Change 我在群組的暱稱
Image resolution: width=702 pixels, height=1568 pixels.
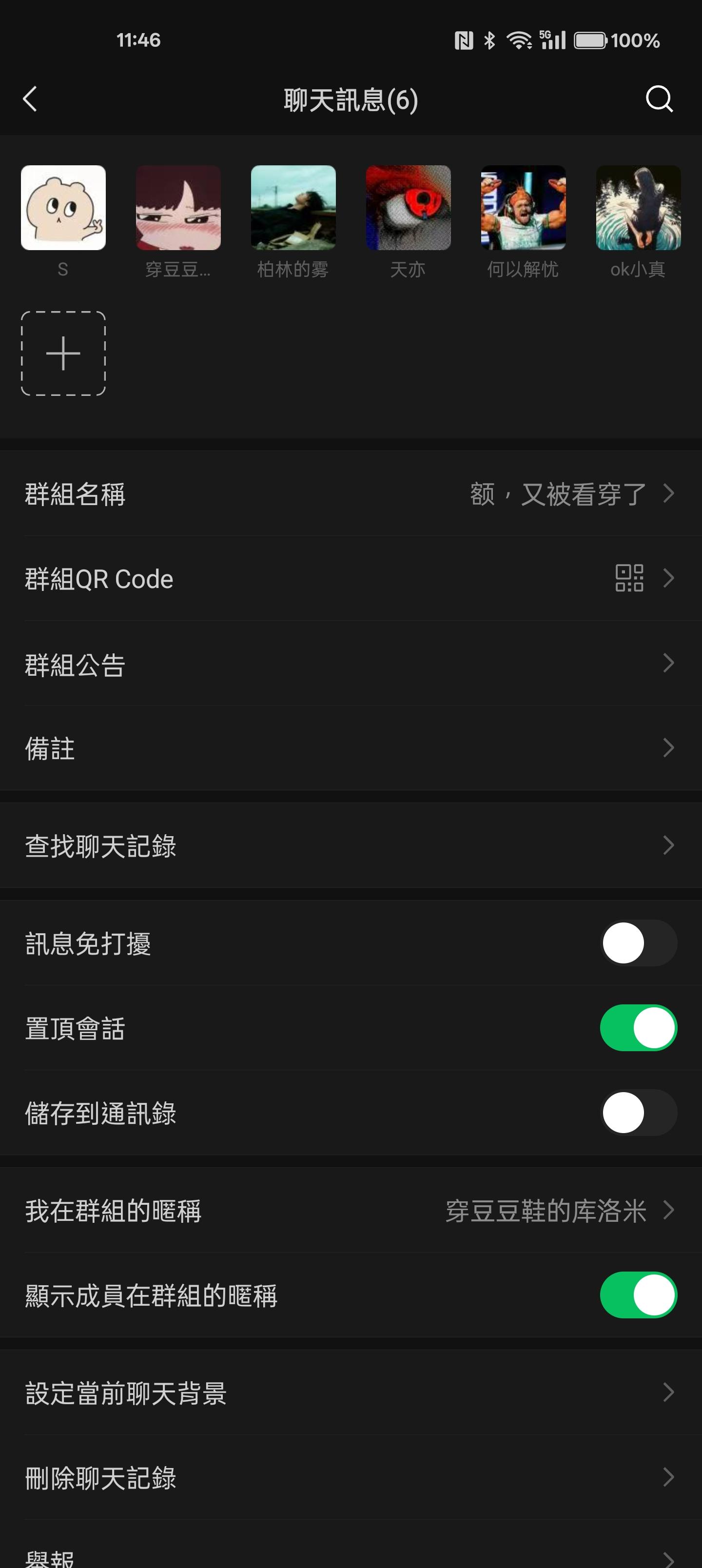tap(351, 1210)
